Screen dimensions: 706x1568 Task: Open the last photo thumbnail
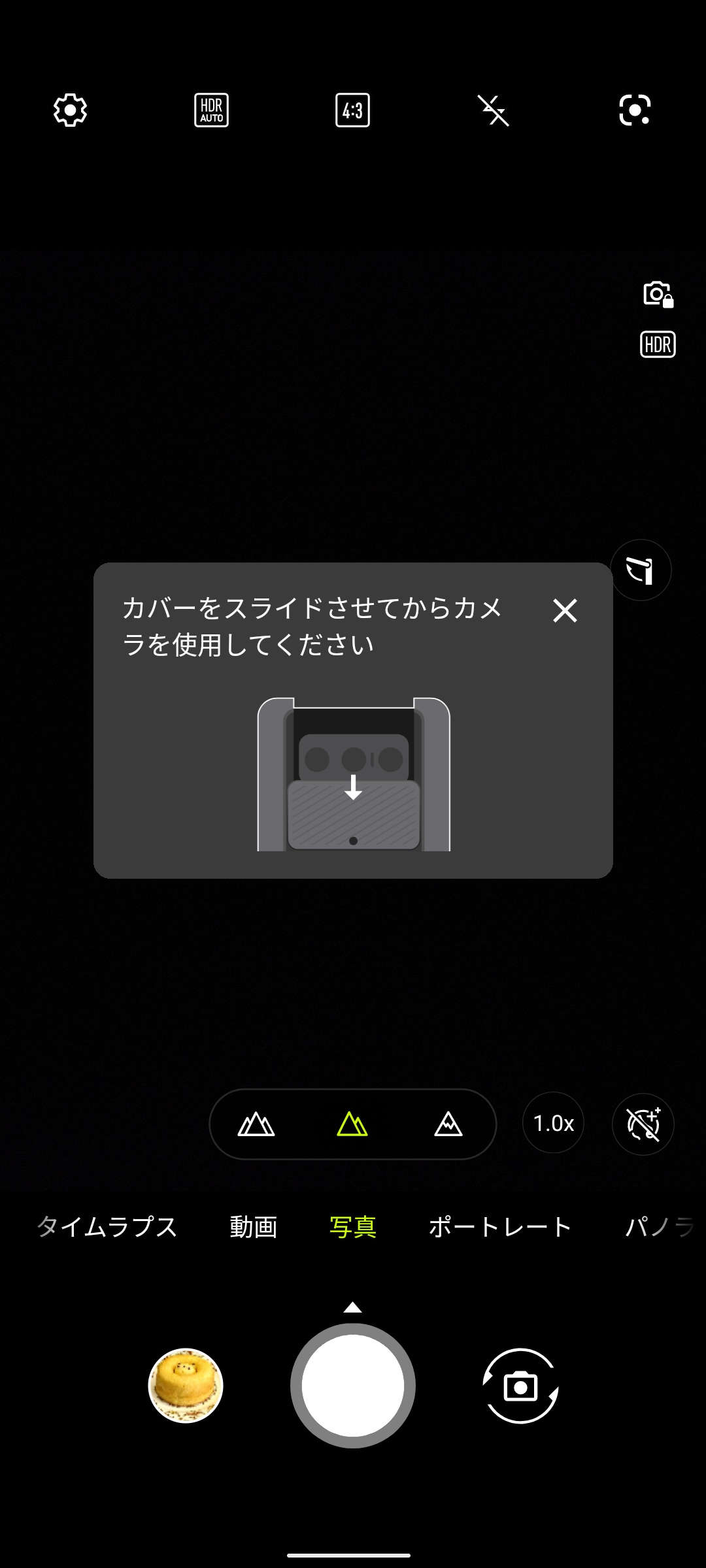click(x=186, y=1385)
